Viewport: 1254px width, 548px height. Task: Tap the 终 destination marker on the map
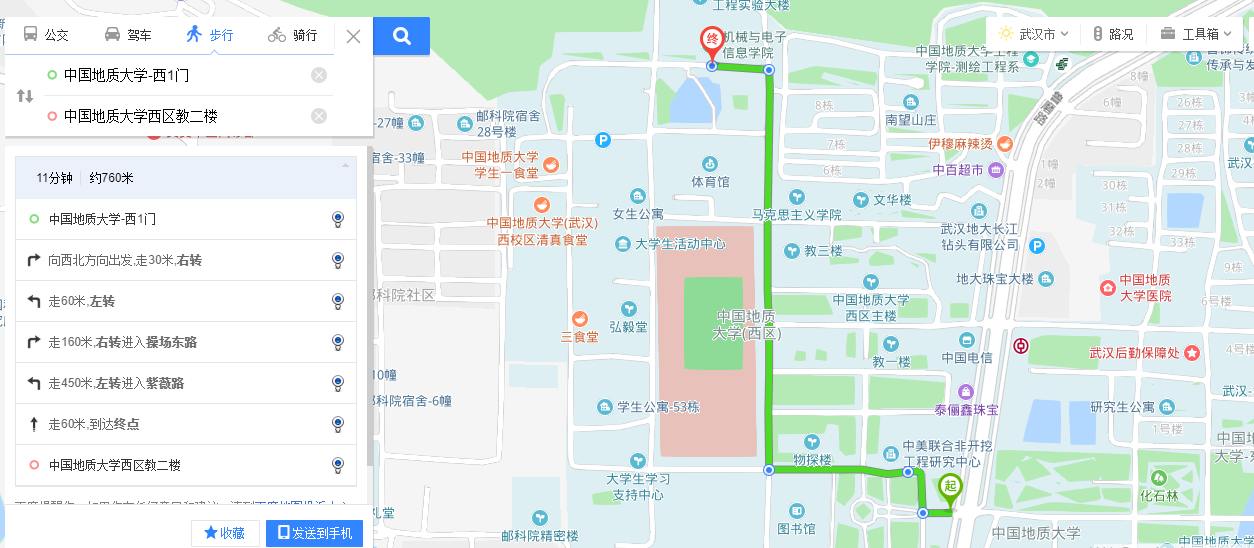click(x=711, y=40)
